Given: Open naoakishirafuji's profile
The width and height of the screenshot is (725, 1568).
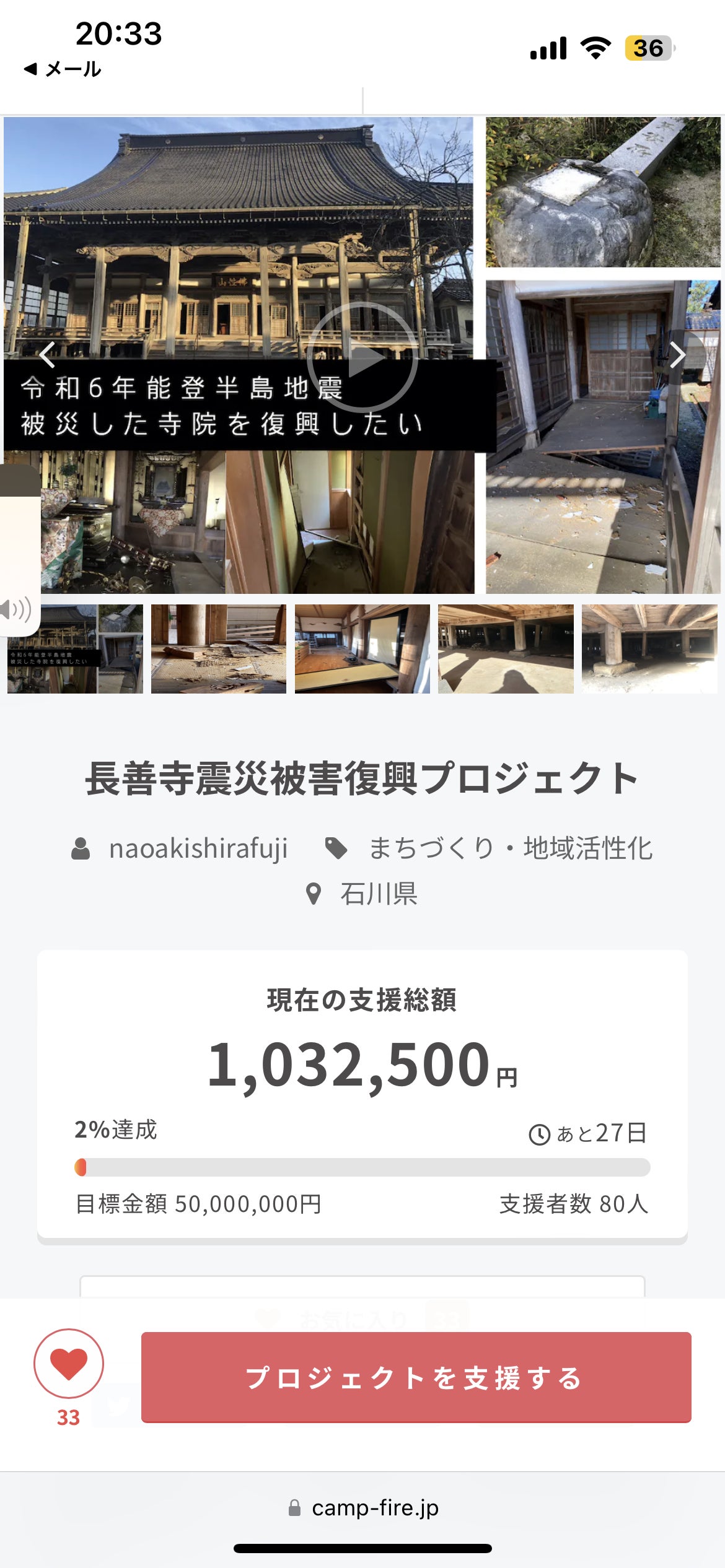Looking at the screenshot, I should tap(198, 848).
